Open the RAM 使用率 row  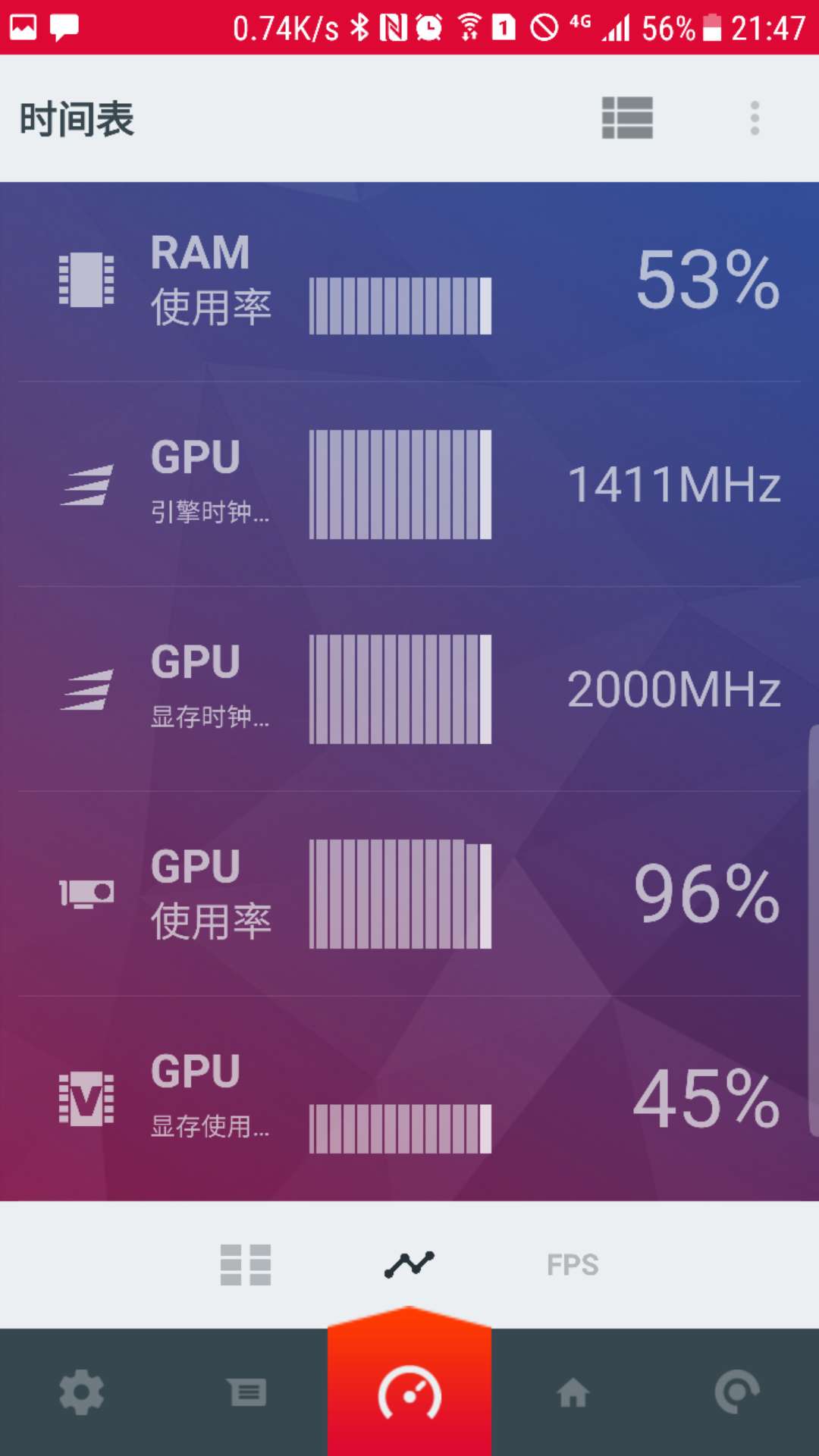click(409, 280)
